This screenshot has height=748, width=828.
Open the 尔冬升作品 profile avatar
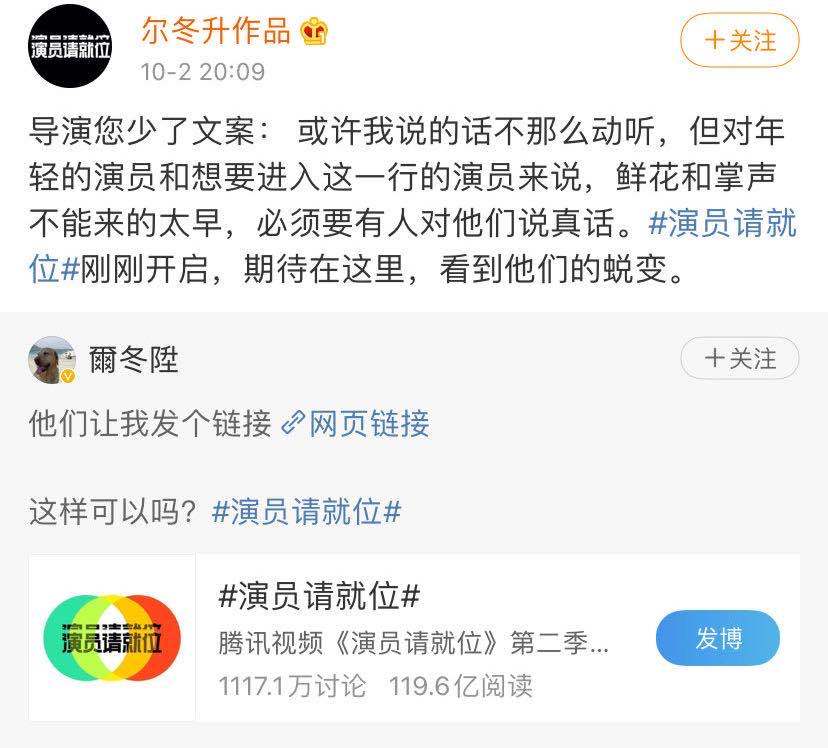coord(69,46)
